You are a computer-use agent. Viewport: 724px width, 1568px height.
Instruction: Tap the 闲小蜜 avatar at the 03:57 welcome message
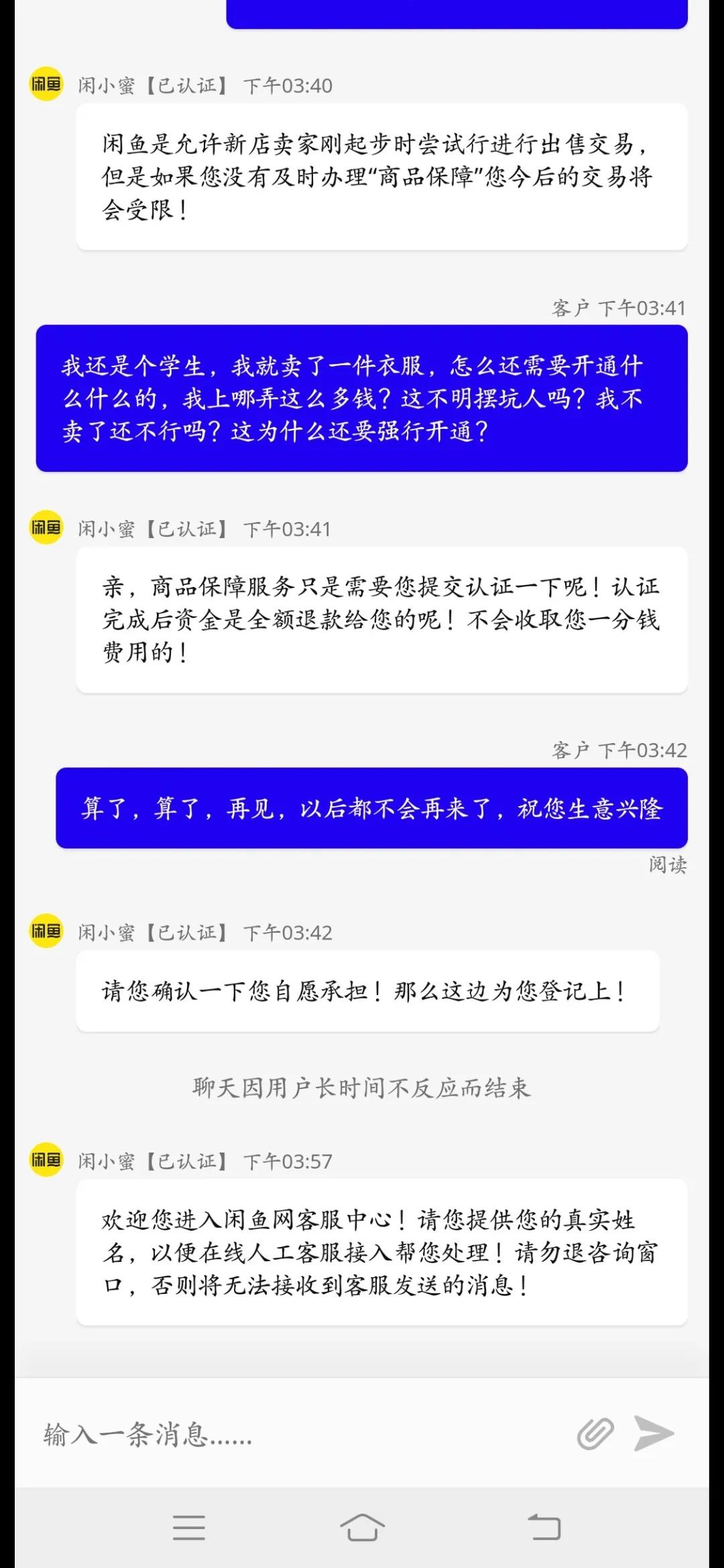coord(45,1159)
